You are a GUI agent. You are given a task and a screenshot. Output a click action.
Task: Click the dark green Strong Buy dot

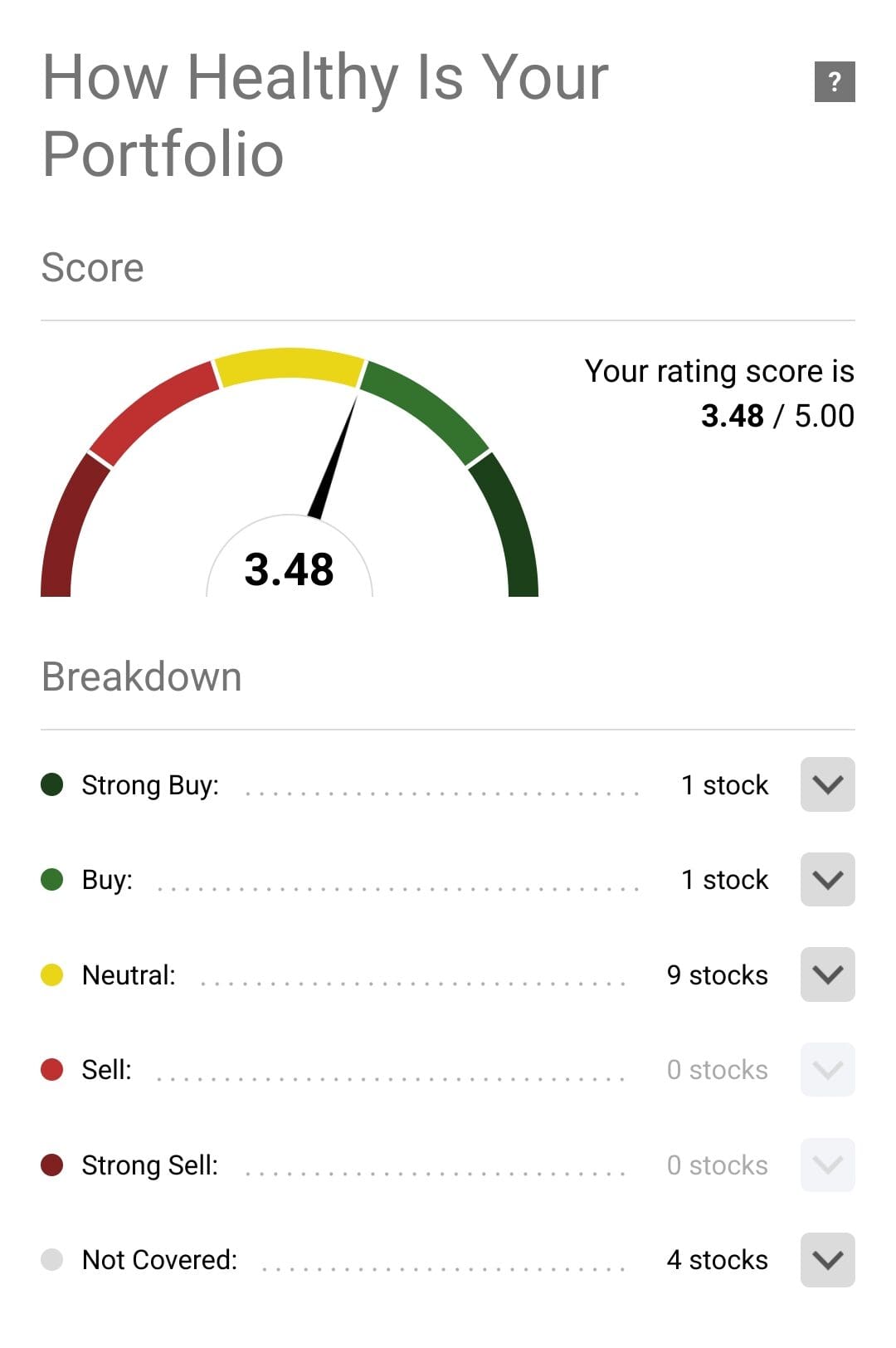tap(52, 784)
